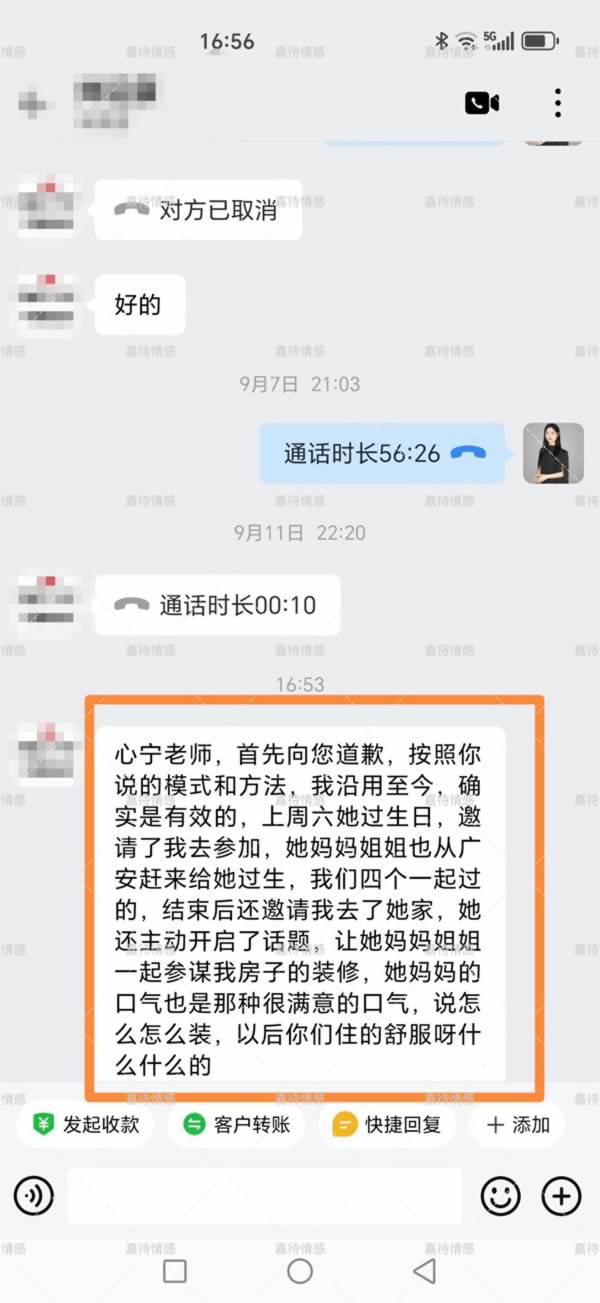Screen dimensions: 600x1303
Task: Go to home via the circle button
Action: 300,1271
